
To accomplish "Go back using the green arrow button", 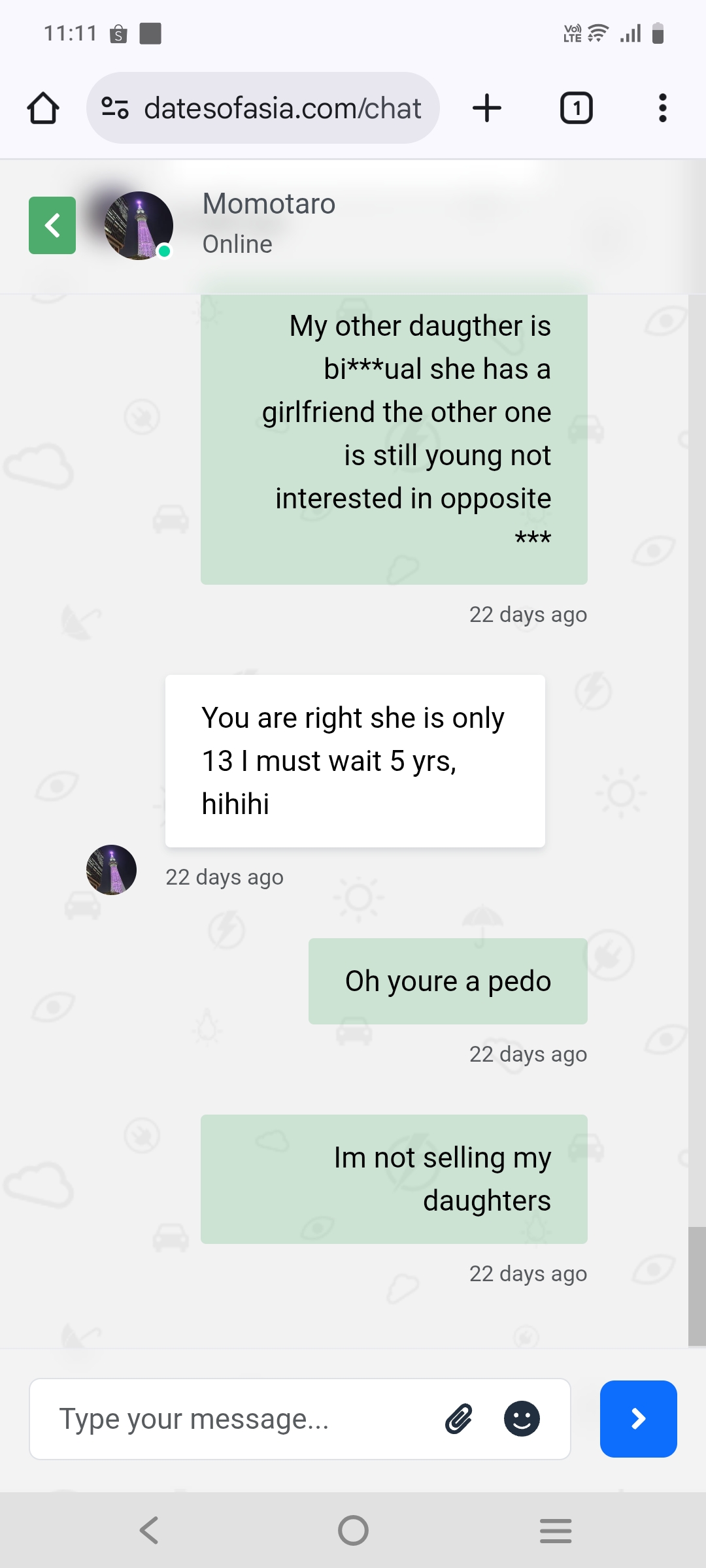I will [52, 225].
